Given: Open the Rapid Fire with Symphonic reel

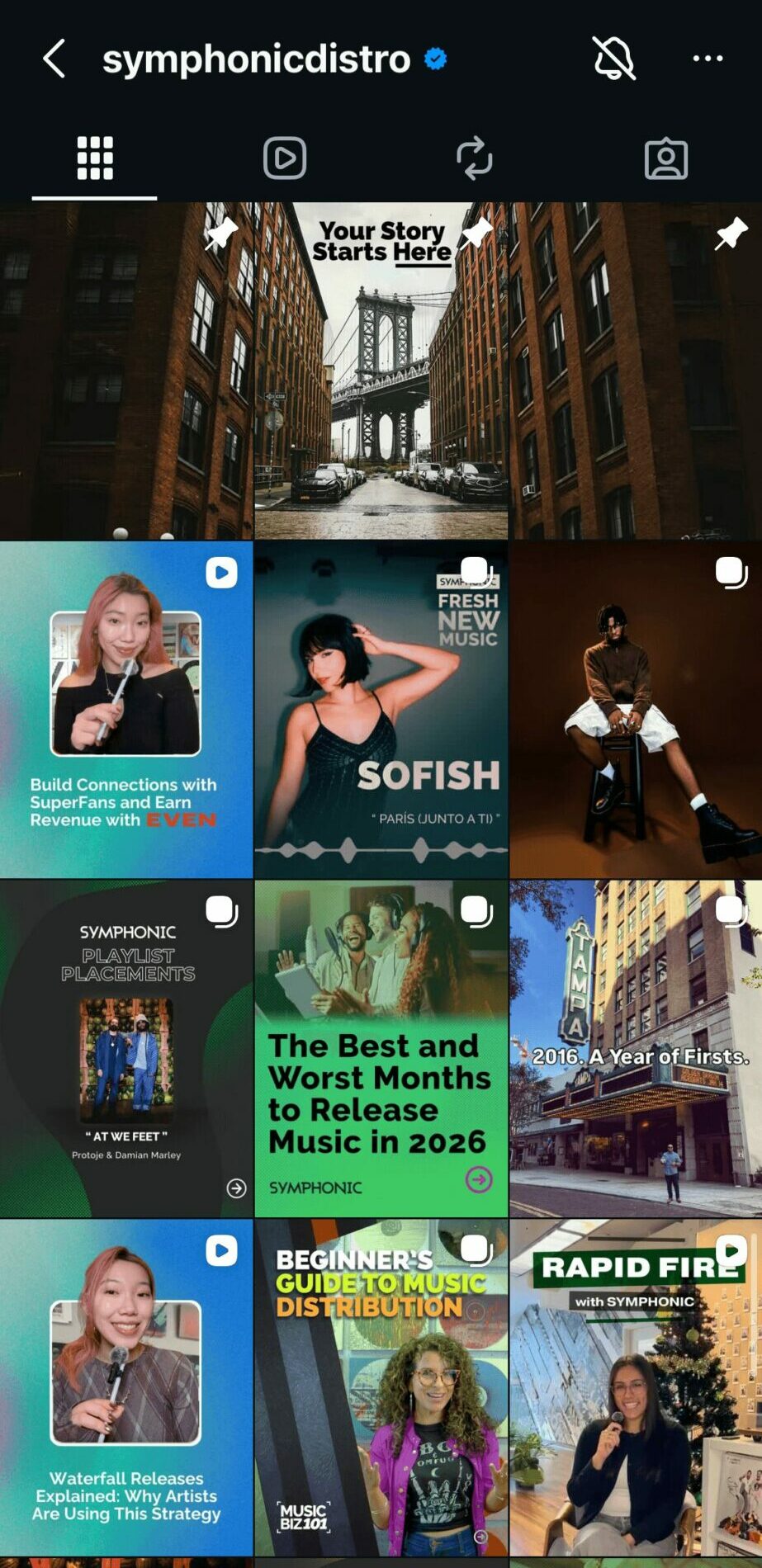Looking at the screenshot, I should [635, 1386].
